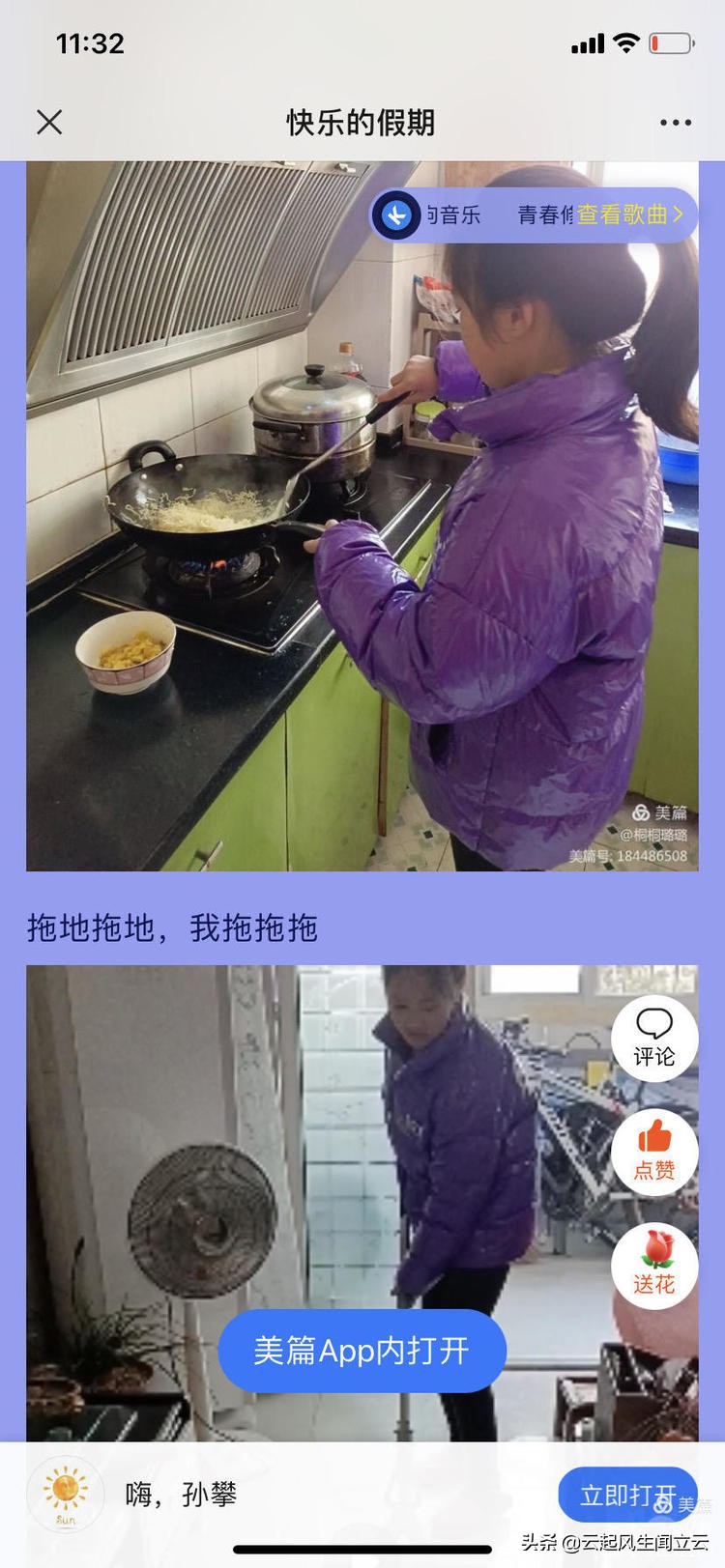Tap 立即打开 at the bottom
Screen dimensions: 725x1568
(628, 1495)
